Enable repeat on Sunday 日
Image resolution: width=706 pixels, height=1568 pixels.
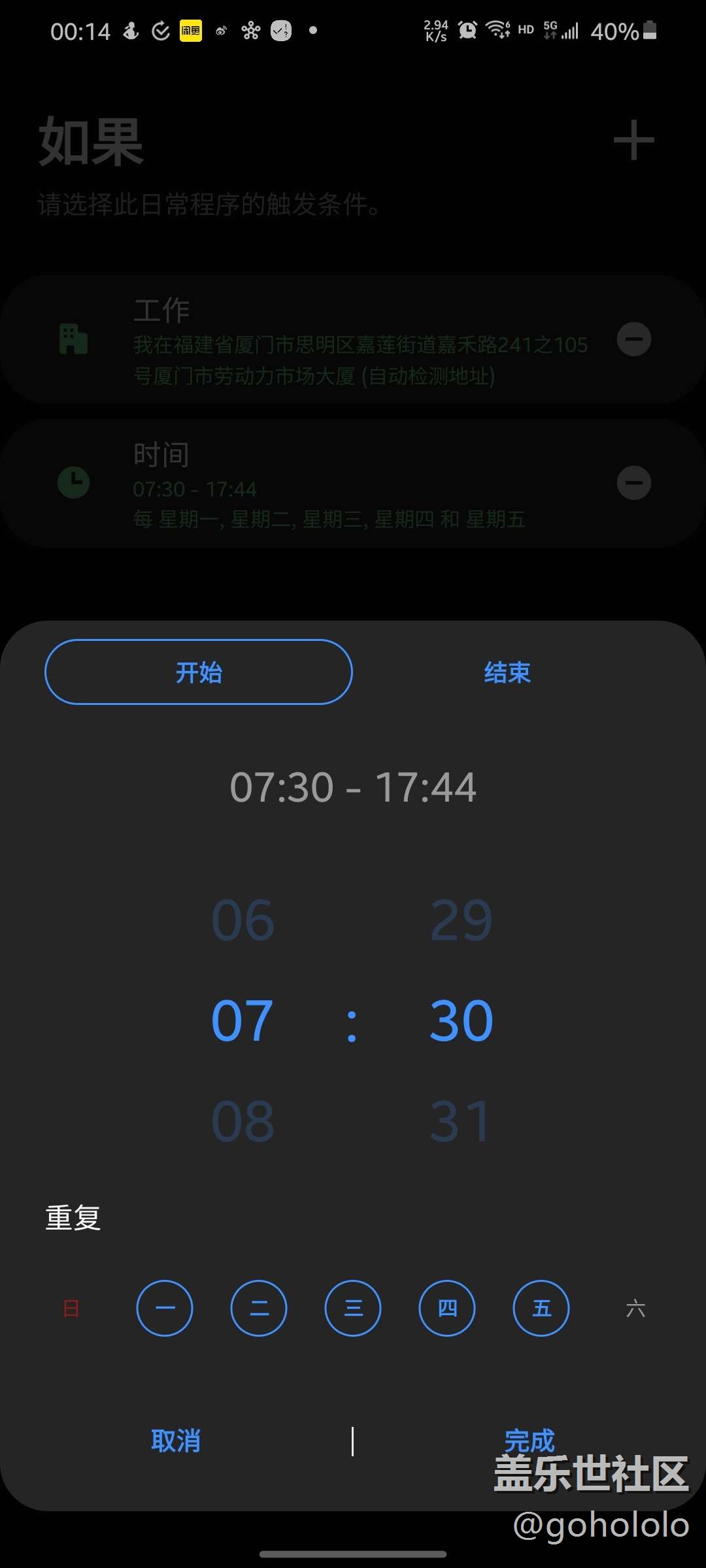point(71,1309)
